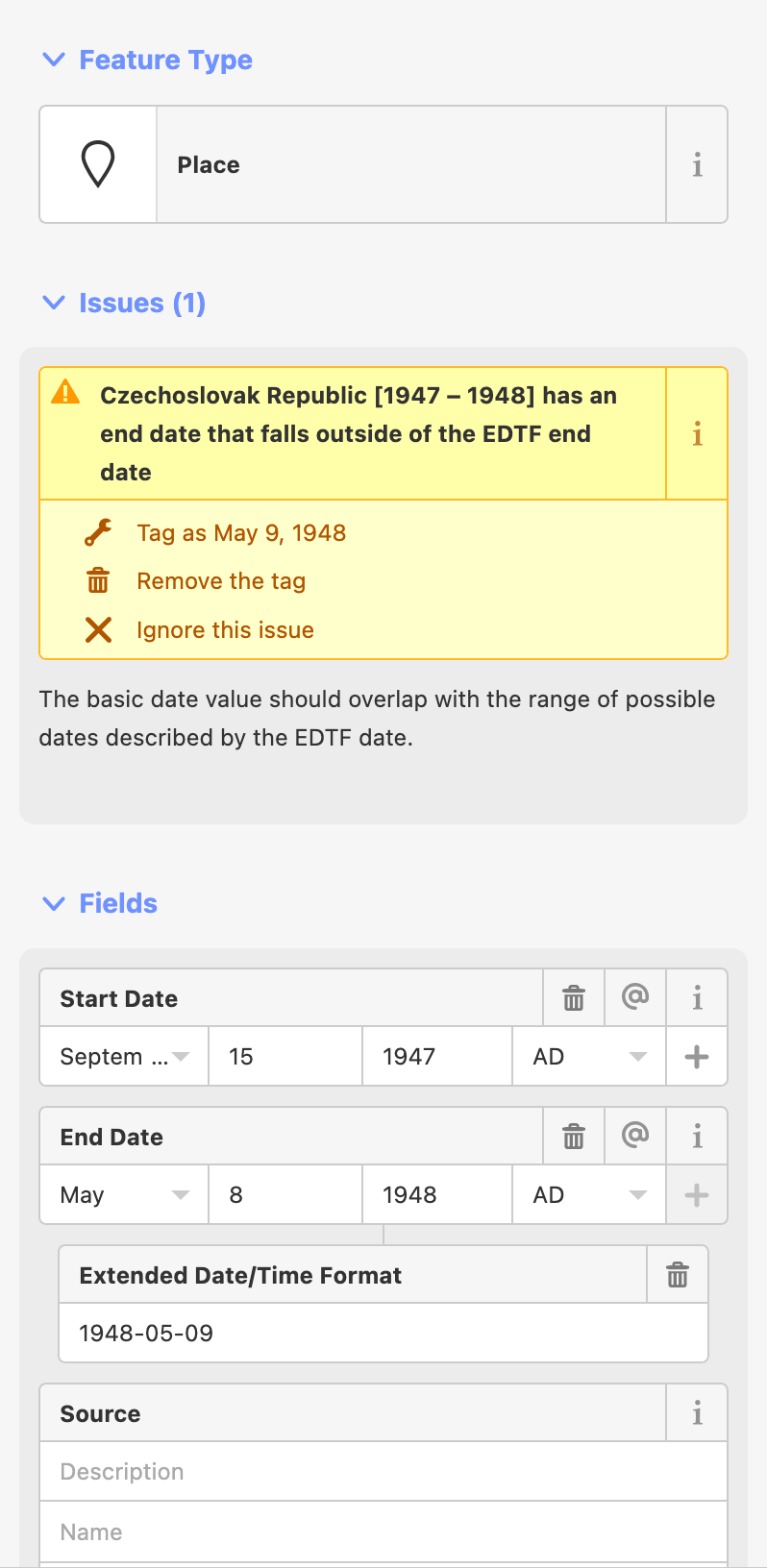Delete the Start Date field
767x1568 pixels.
tap(574, 998)
